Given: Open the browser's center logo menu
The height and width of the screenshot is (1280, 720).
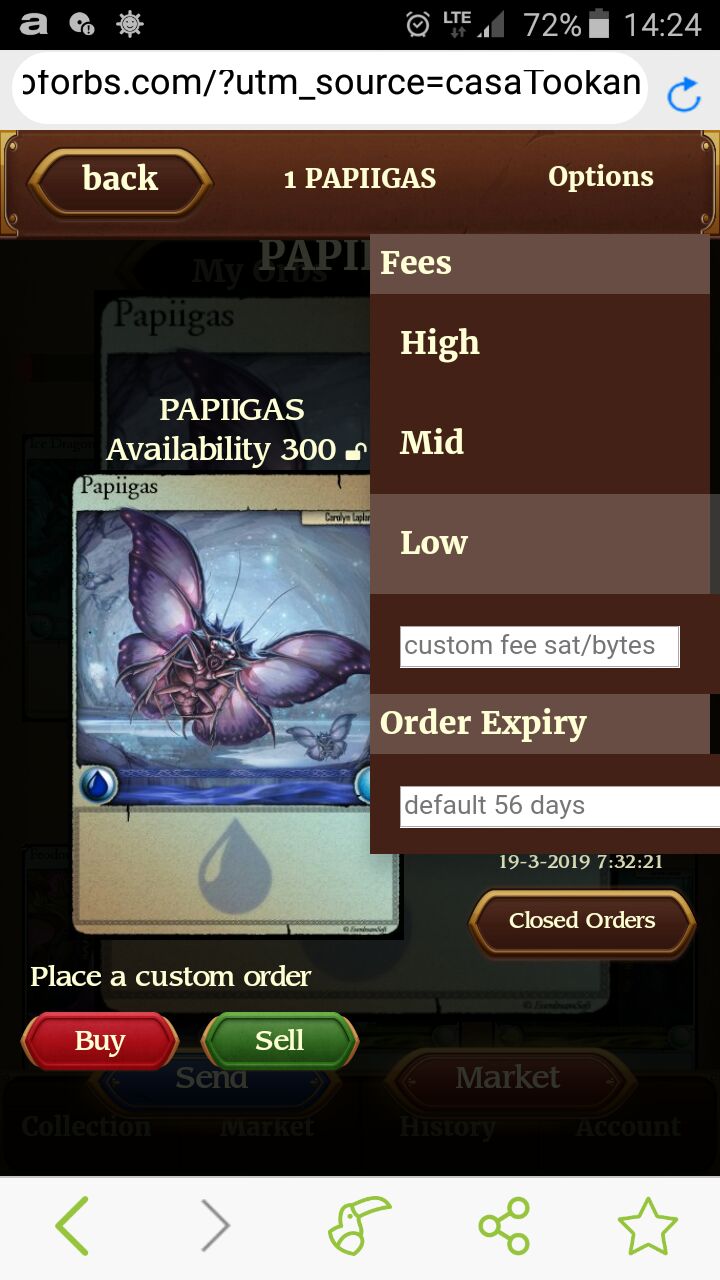Looking at the screenshot, I should point(359,1226).
